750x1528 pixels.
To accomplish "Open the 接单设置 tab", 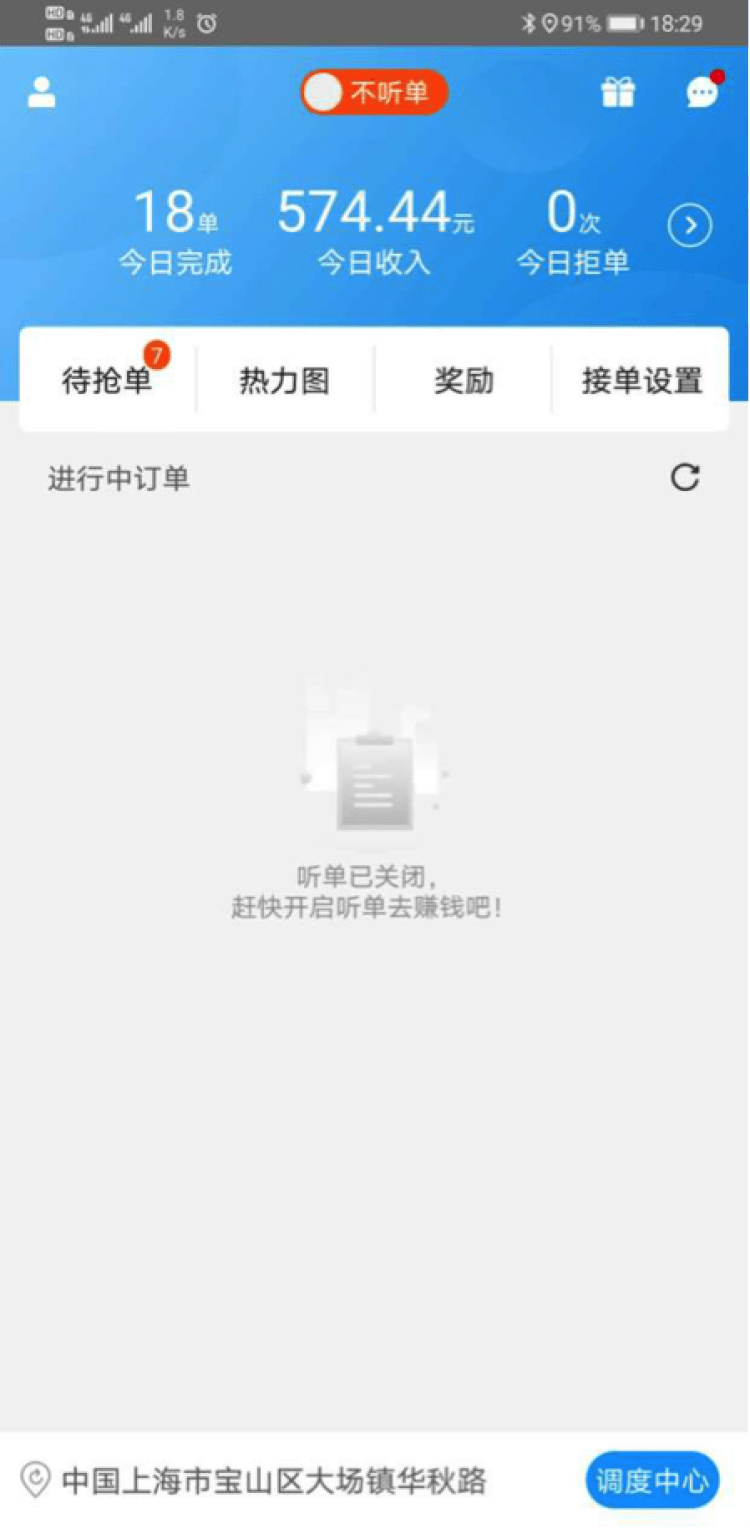I will pos(641,379).
